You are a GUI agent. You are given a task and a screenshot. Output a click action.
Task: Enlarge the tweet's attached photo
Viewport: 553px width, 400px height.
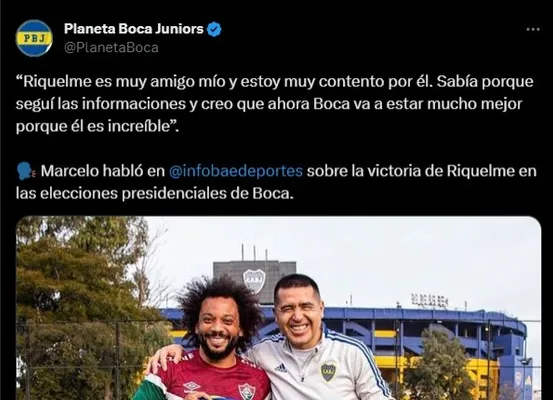click(x=278, y=308)
